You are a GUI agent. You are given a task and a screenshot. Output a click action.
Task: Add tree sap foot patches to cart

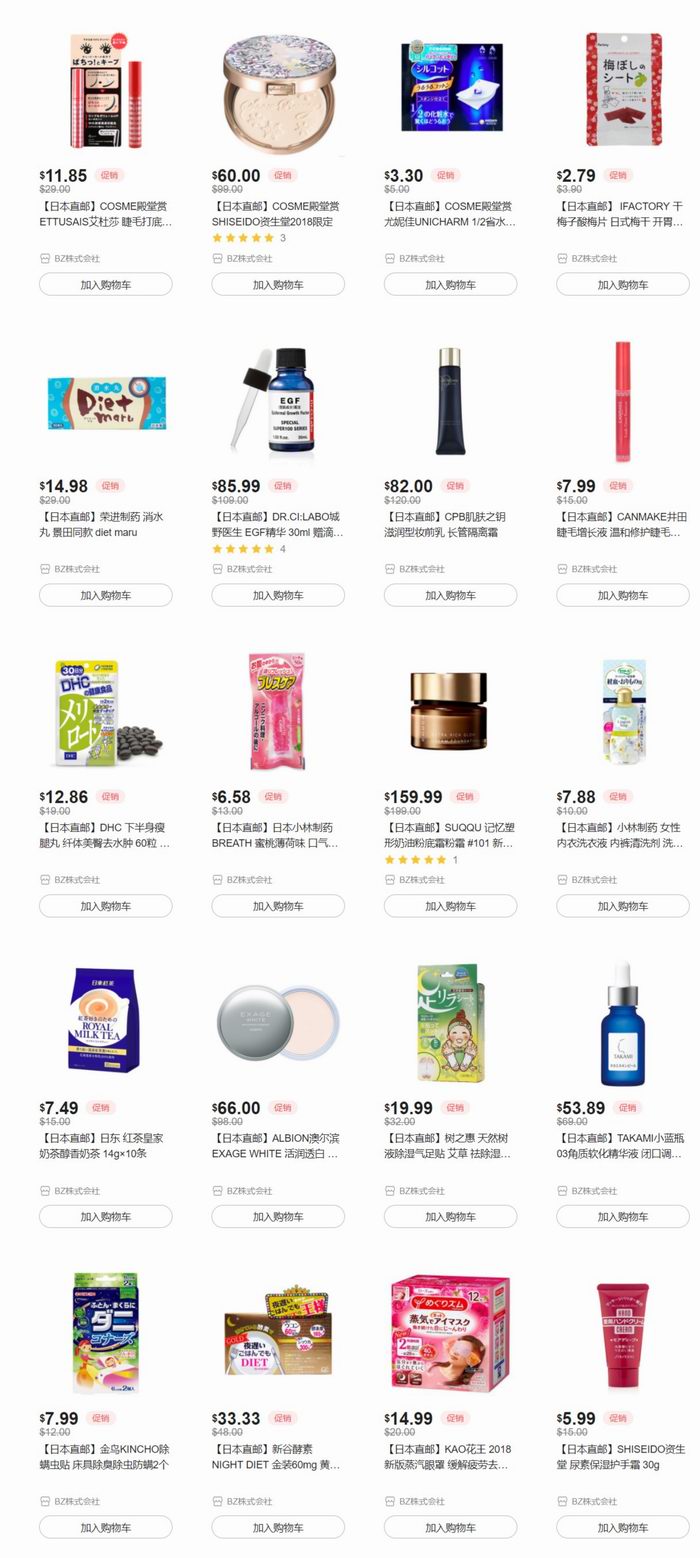click(450, 1217)
